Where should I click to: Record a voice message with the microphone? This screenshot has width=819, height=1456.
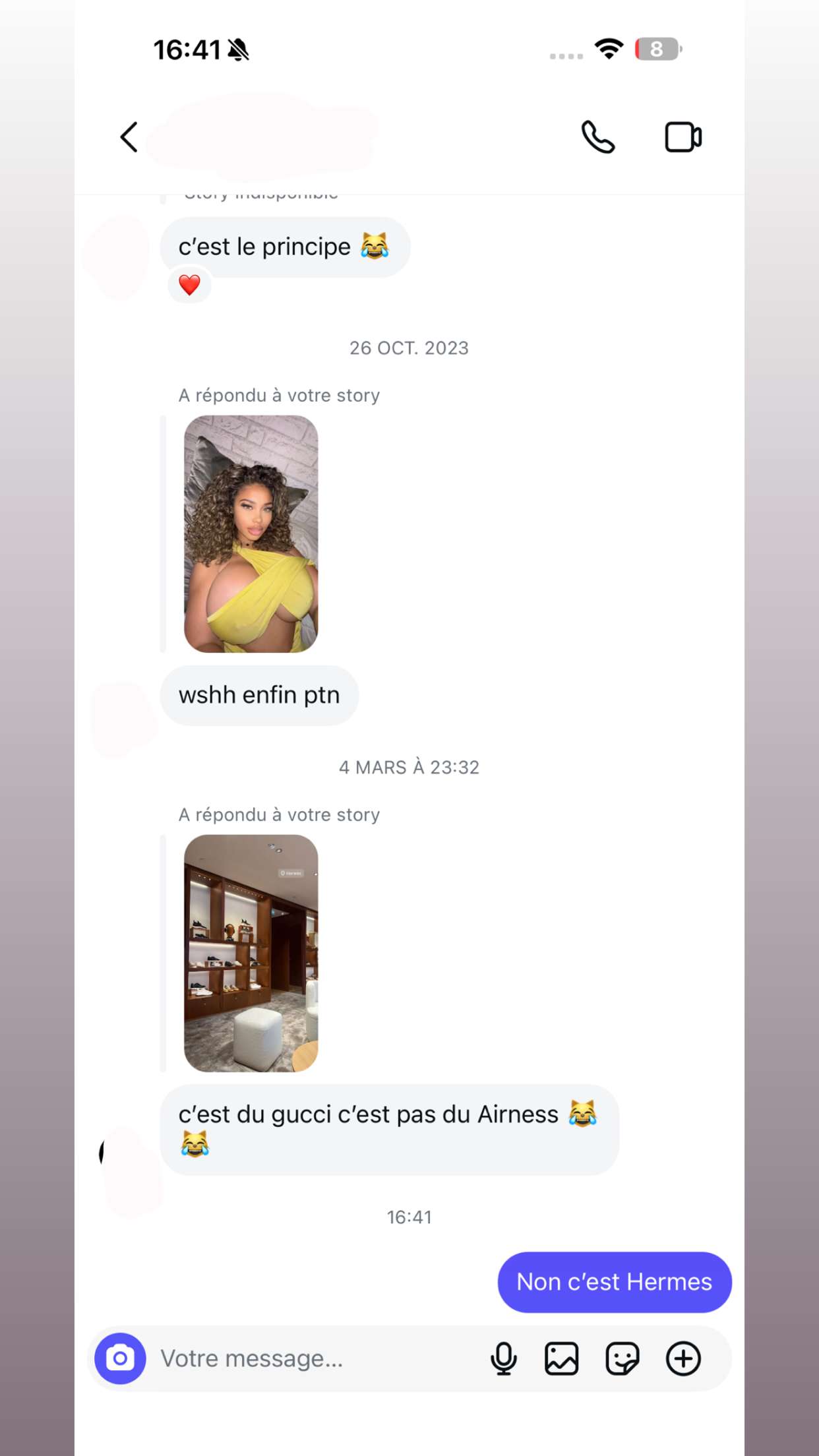point(504,1358)
